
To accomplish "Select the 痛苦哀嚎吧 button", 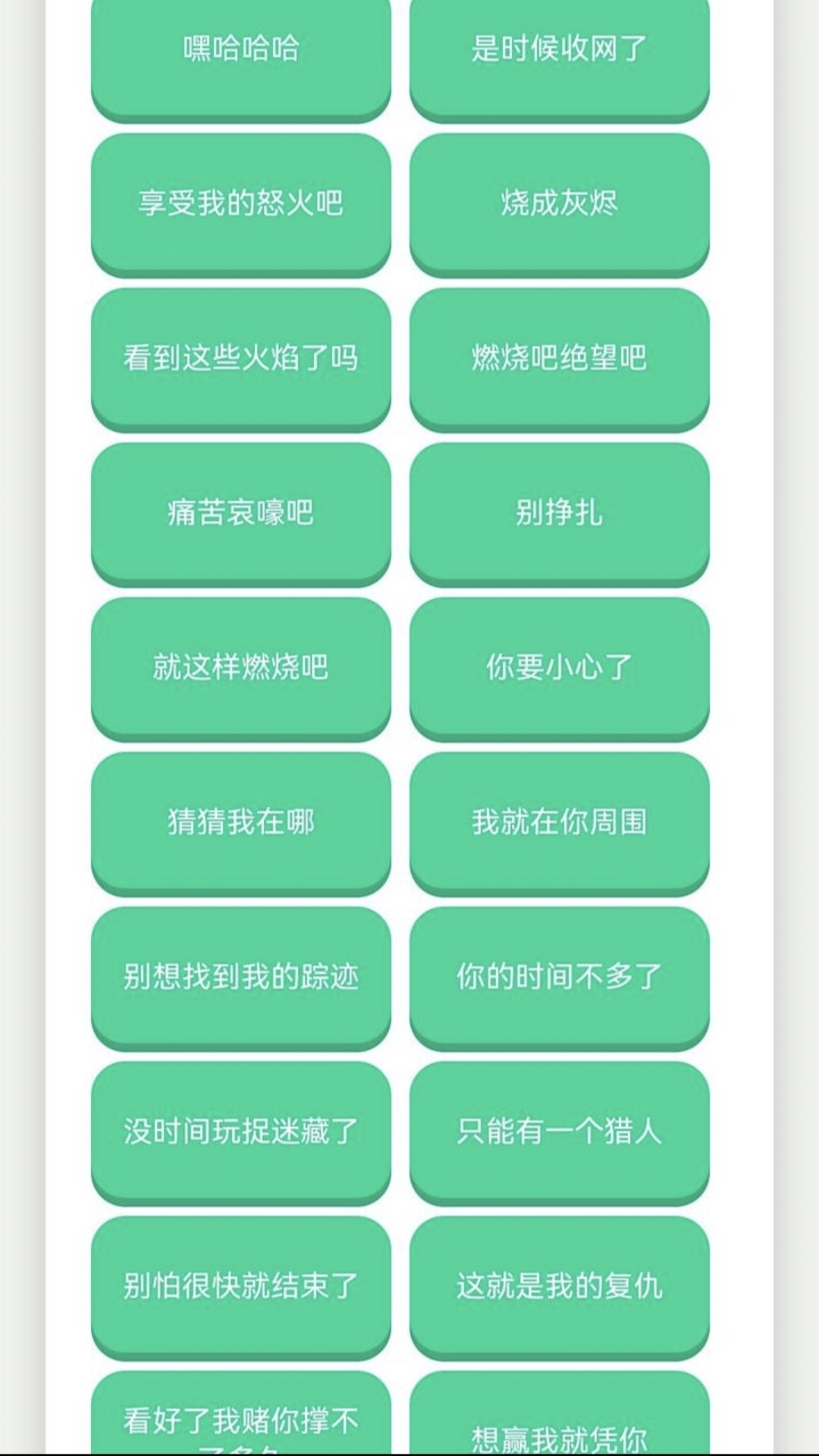I will (241, 513).
